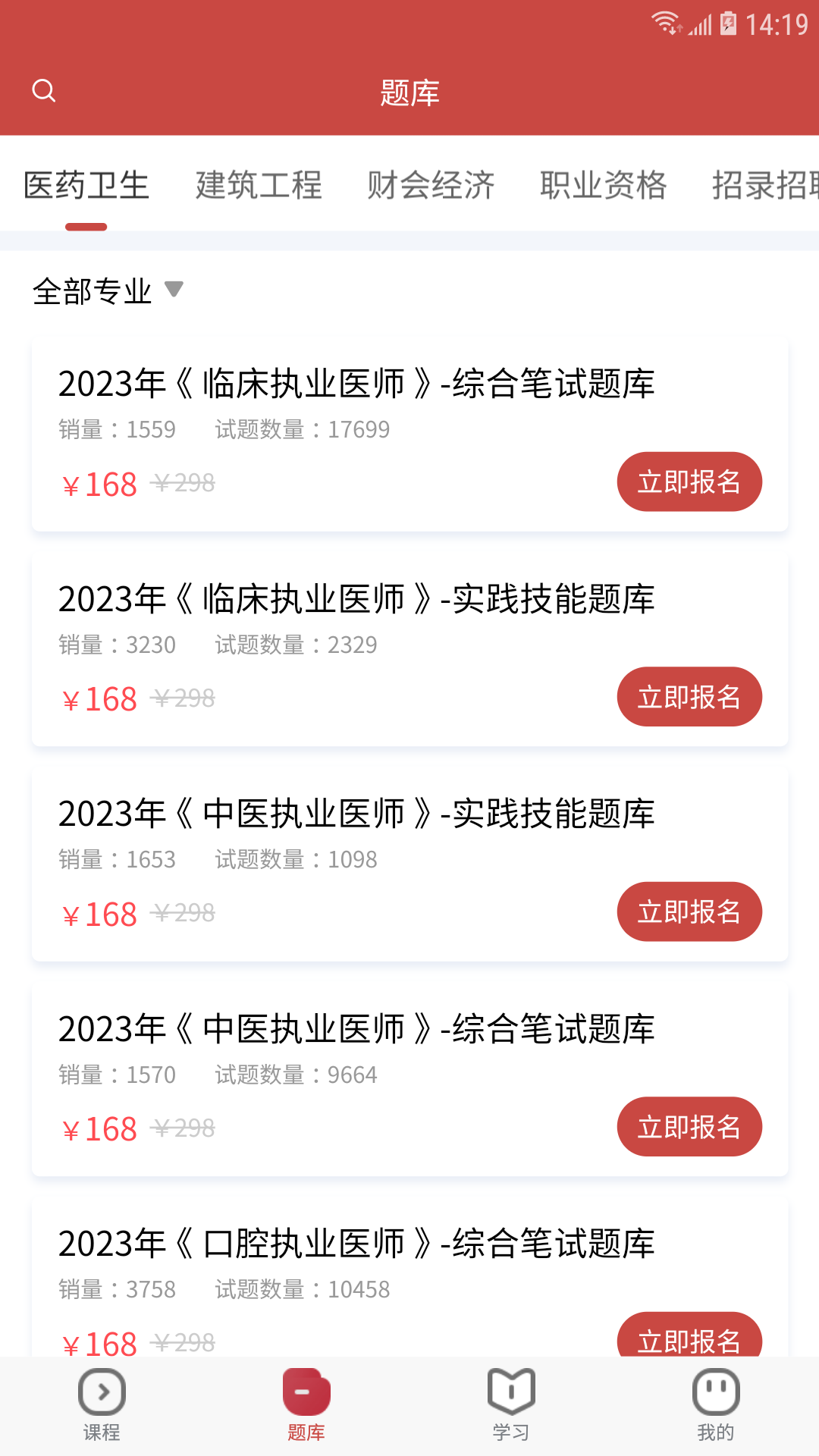
Task: Switch to the 建筑工程 category tab
Action: pos(259,186)
